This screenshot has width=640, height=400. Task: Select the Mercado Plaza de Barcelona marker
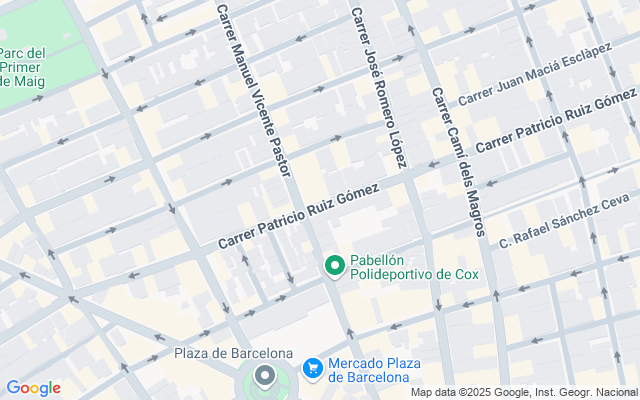click(313, 369)
